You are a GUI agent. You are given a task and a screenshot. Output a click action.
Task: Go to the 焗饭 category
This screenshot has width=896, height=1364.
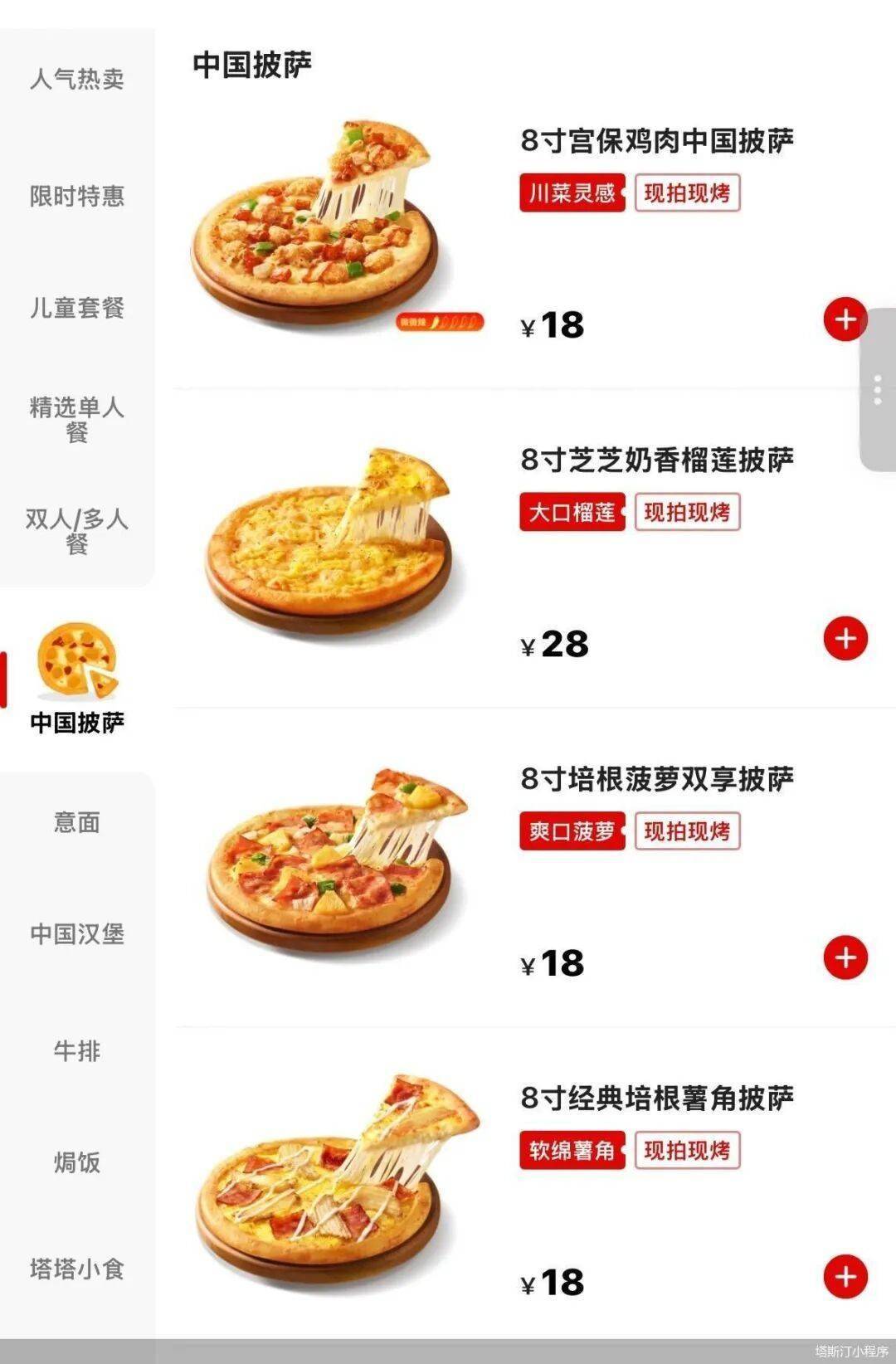(77, 1162)
